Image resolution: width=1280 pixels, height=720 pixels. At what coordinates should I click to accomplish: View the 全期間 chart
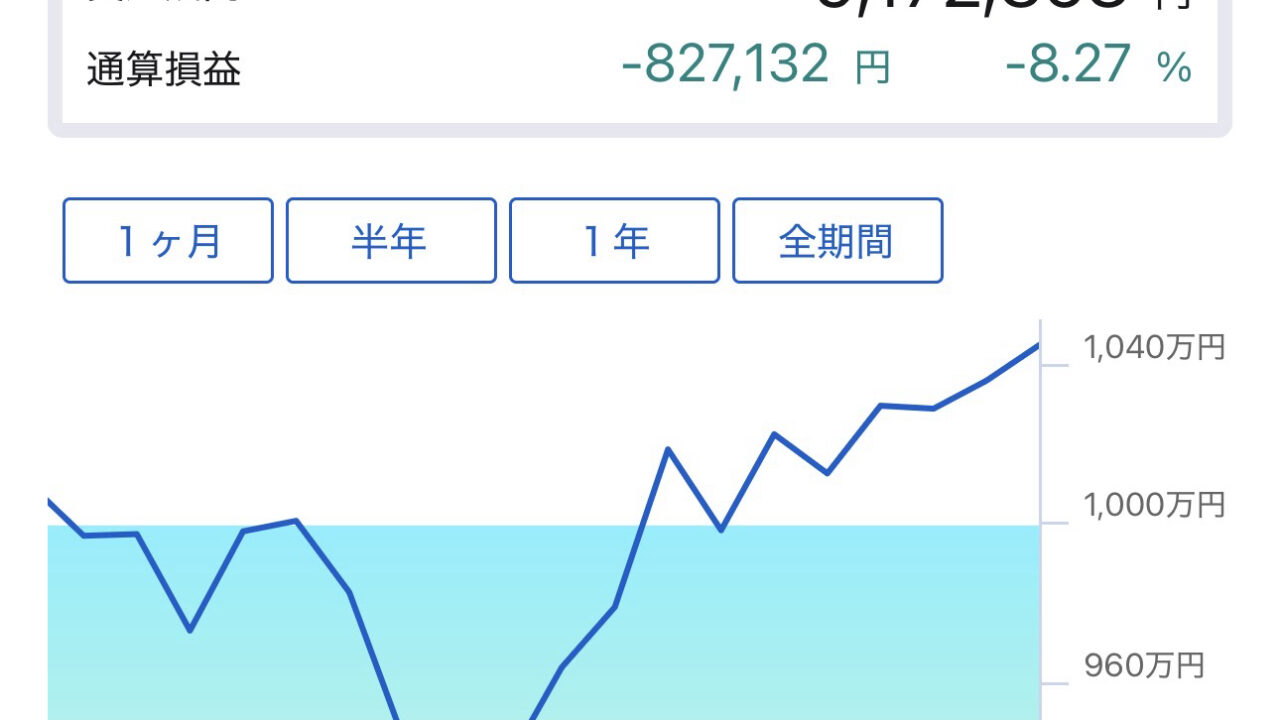click(837, 241)
